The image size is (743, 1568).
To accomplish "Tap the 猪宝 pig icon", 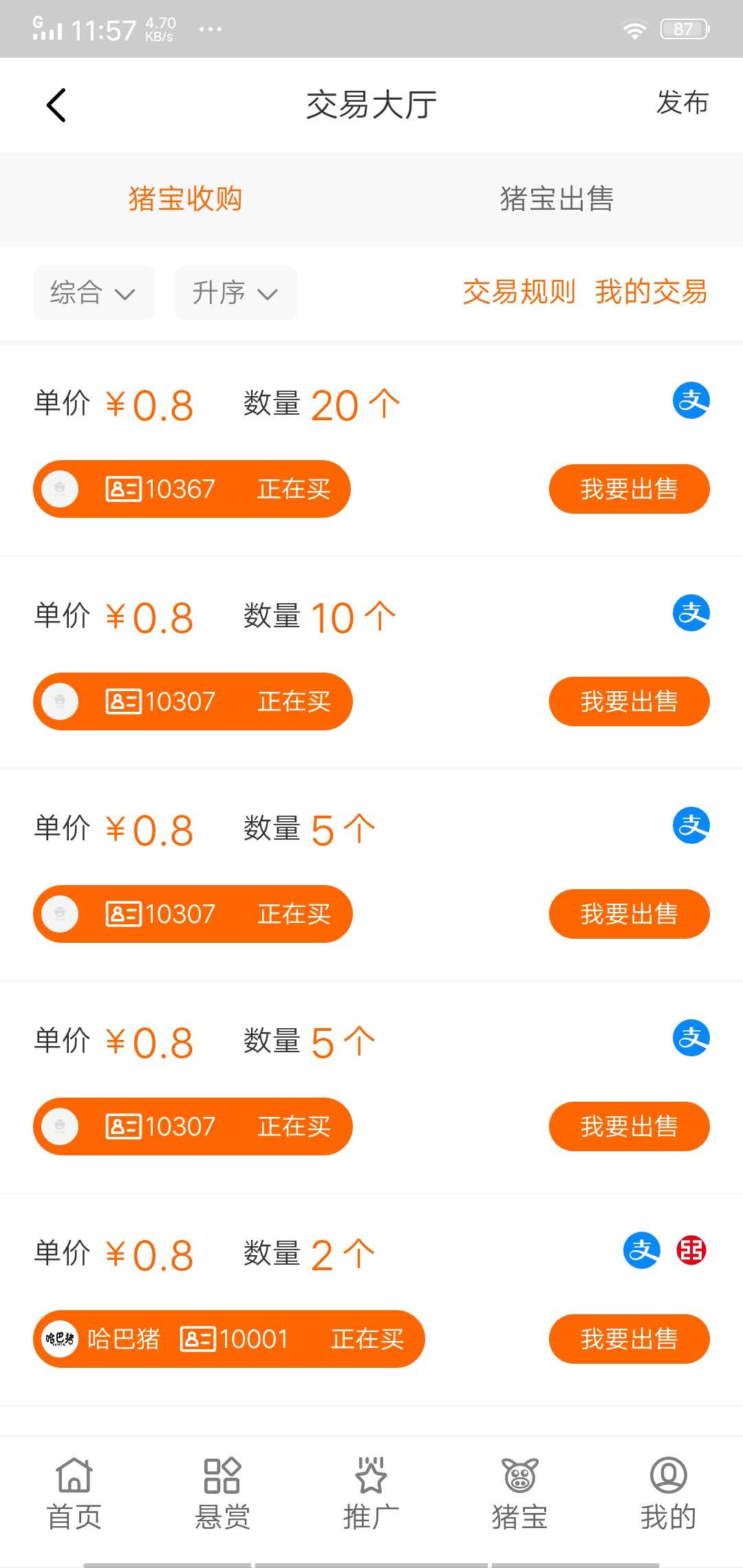I will [520, 1474].
